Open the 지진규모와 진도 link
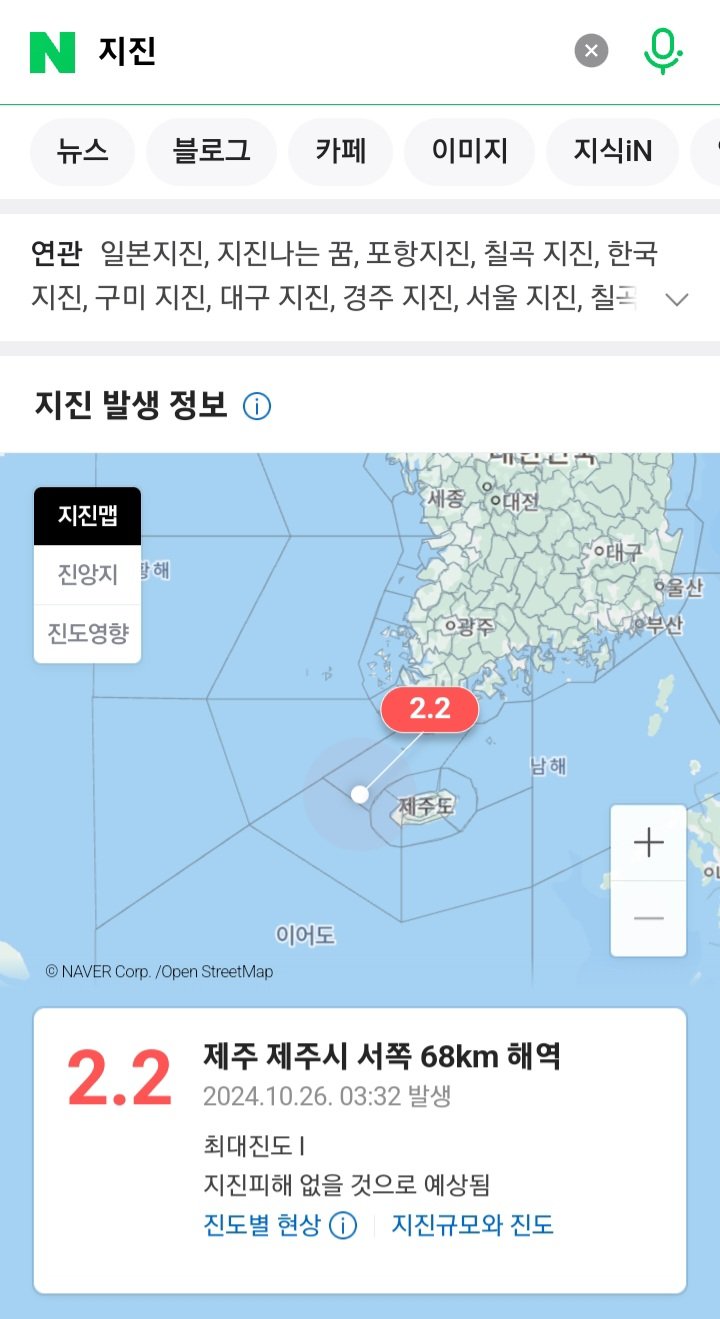Image resolution: width=720 pixels, height=1319 pixels. tap(472, 1225)
